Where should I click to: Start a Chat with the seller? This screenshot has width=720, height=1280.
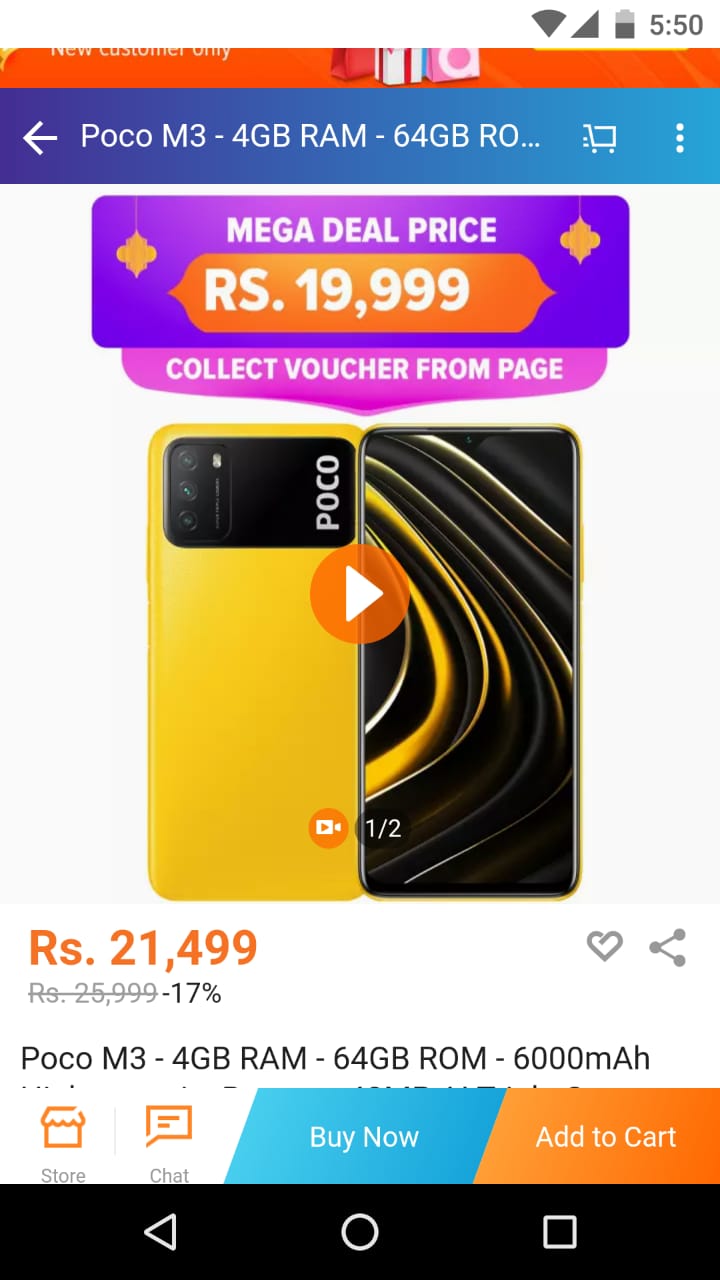pyautogui.click(x=169, y=1143)
